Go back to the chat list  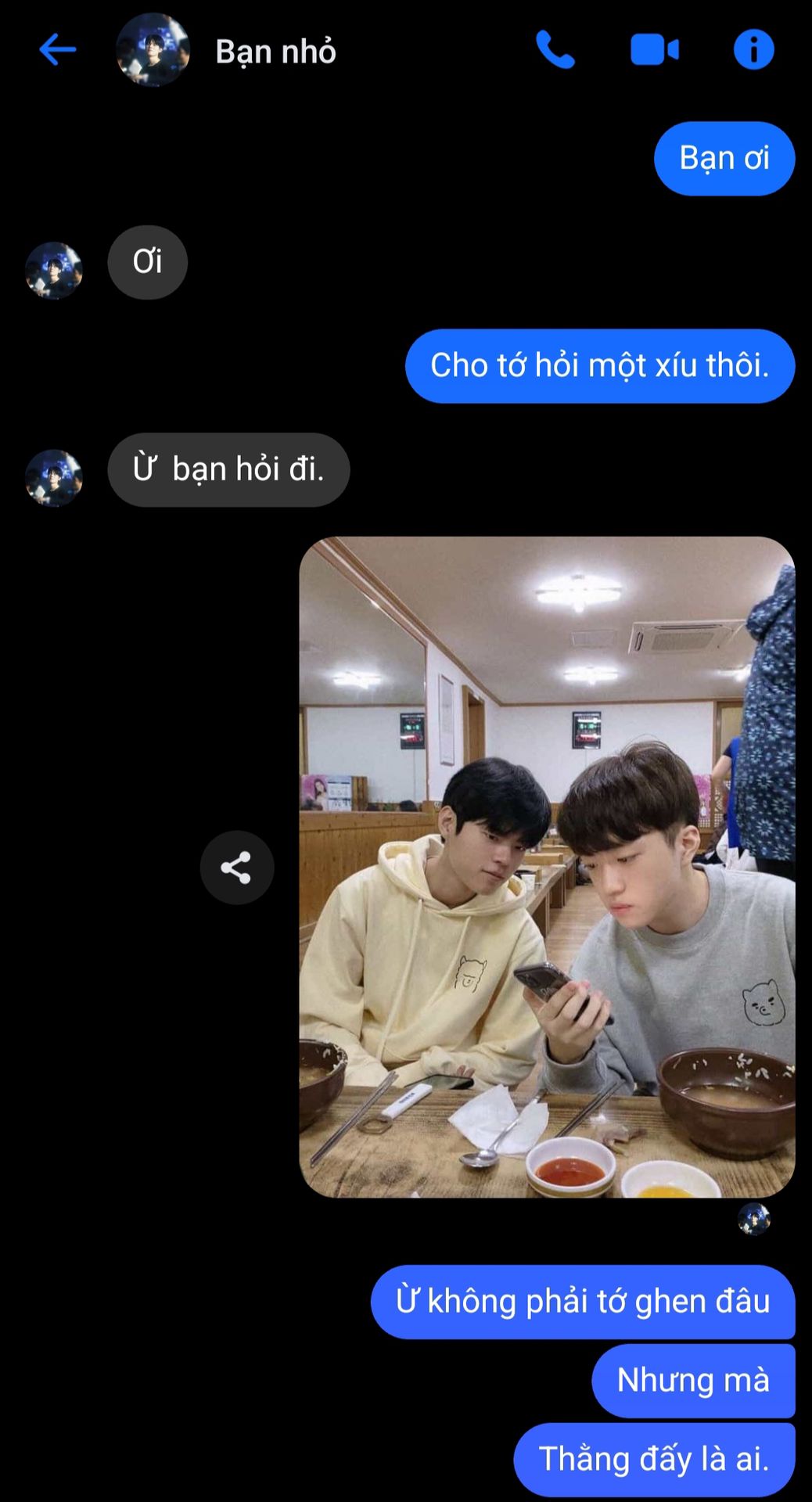pyautogui.click(x=57, y=50)
